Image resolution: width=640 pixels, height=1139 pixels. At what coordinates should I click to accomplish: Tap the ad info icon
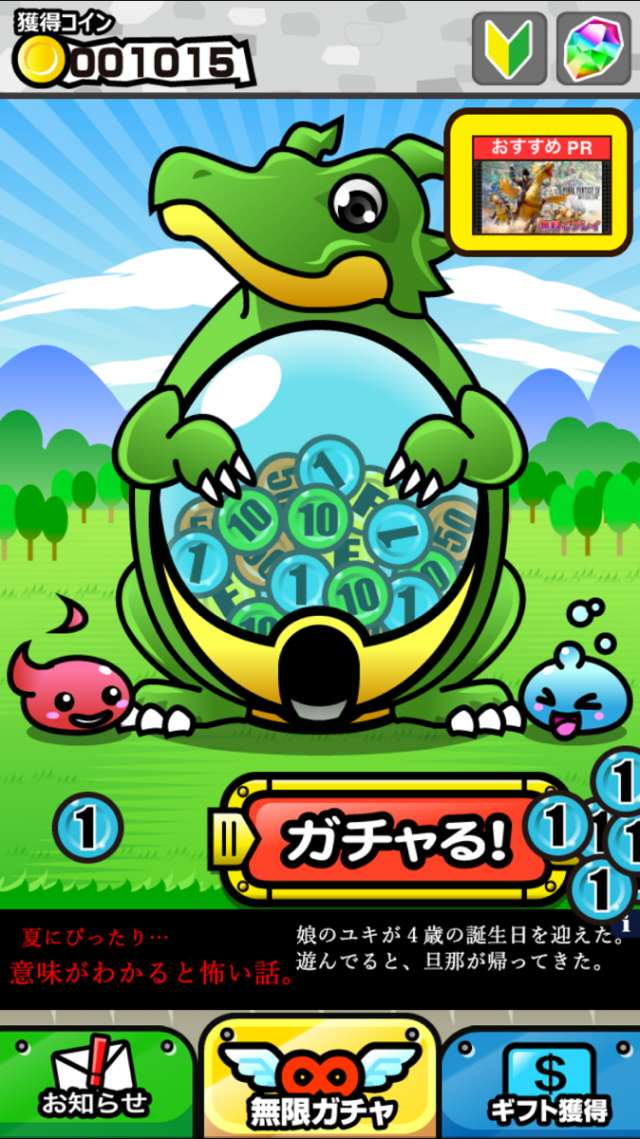coord(625,923)
